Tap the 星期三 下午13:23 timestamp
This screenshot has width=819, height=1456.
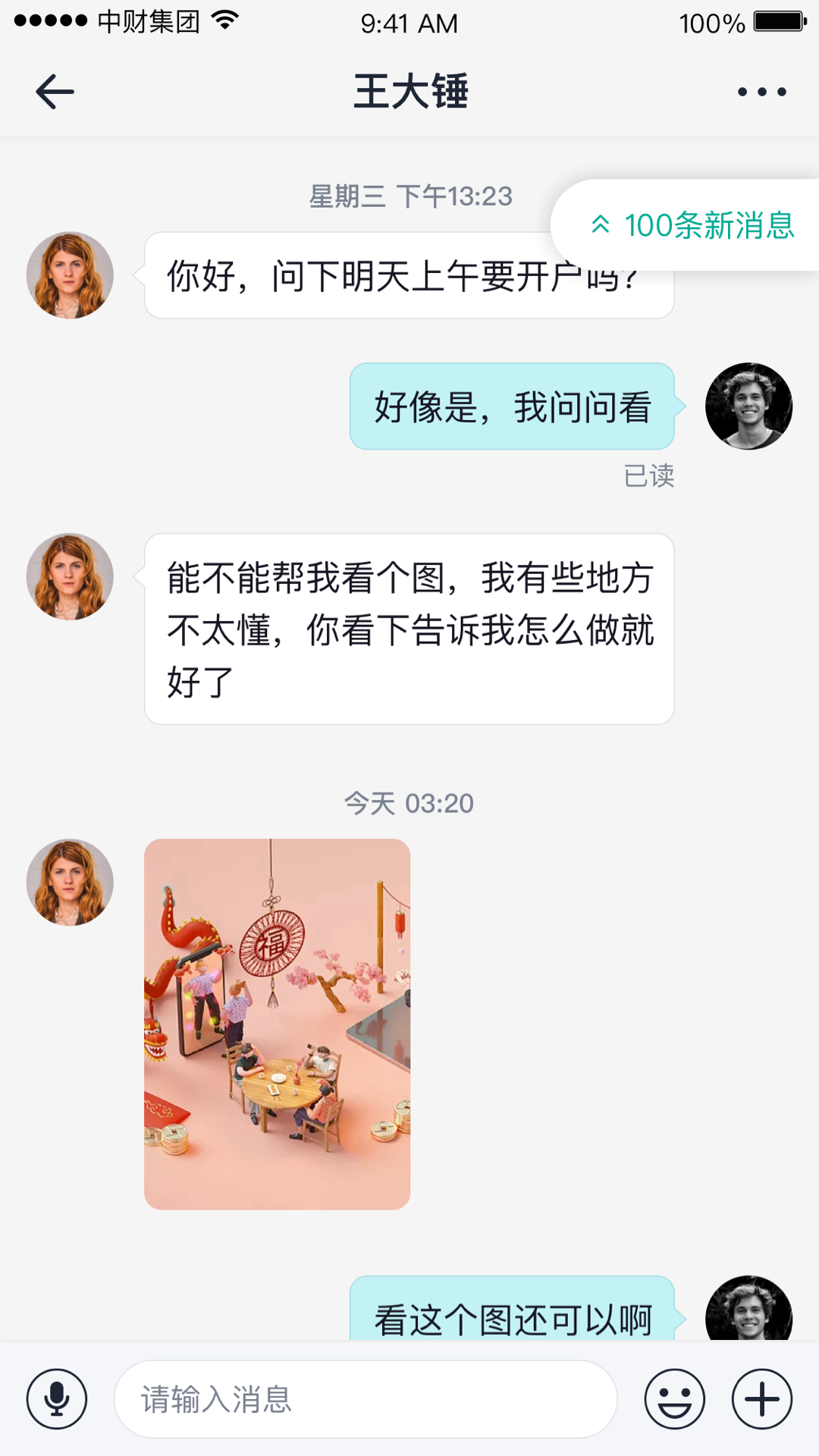pos(409,196)
